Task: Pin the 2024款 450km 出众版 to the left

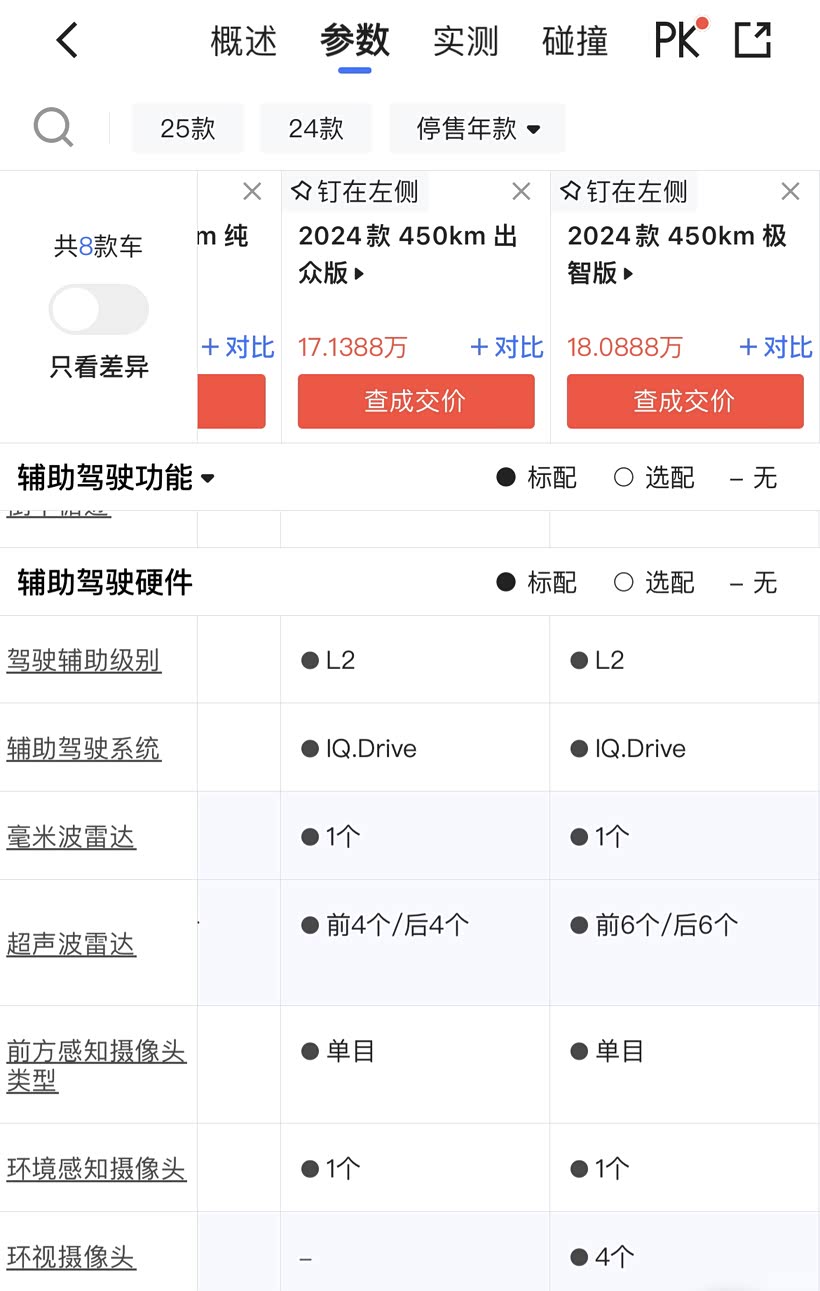Action: point(356,191)
